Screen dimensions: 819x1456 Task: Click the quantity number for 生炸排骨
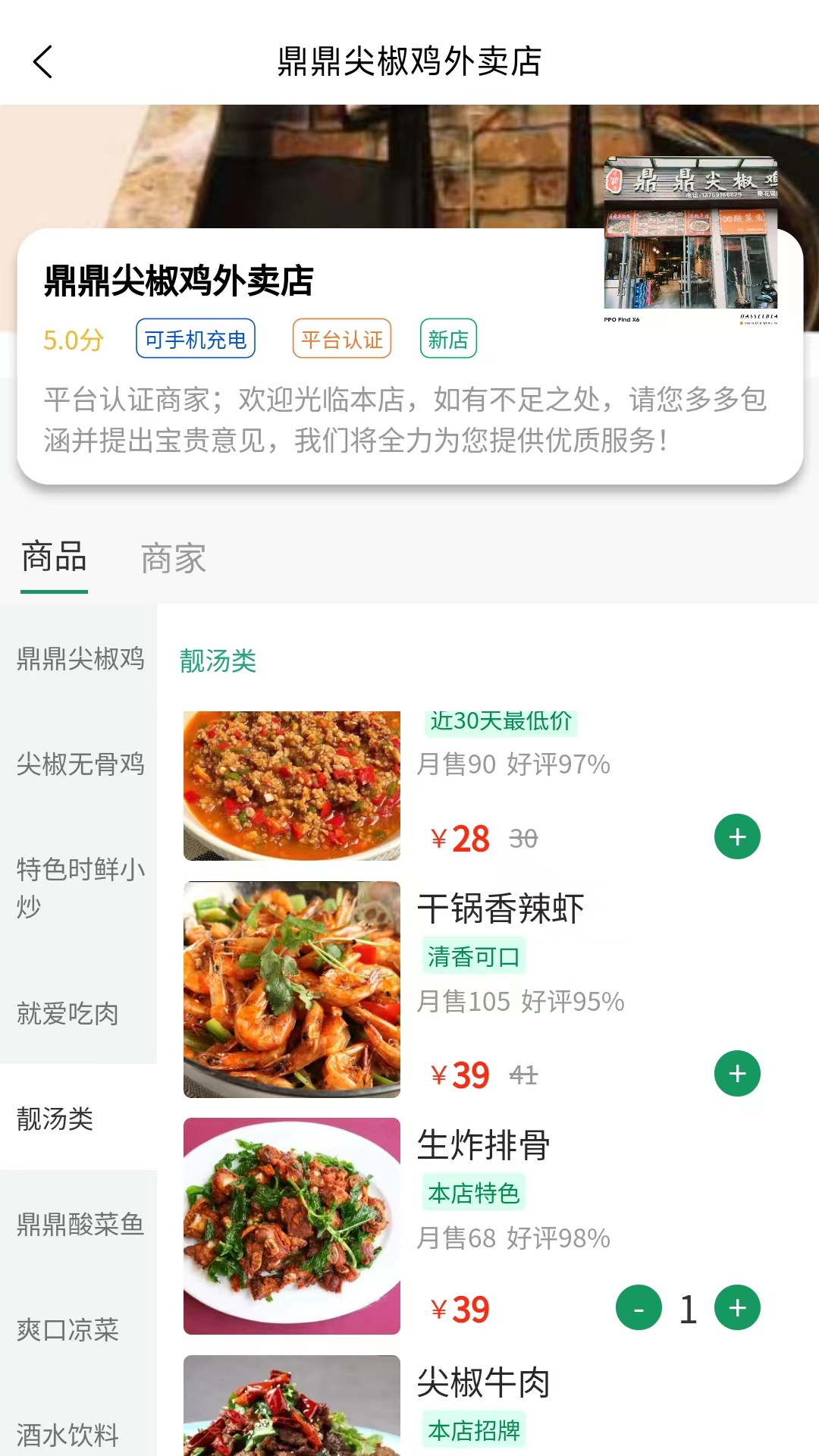tap(687, 1307)
